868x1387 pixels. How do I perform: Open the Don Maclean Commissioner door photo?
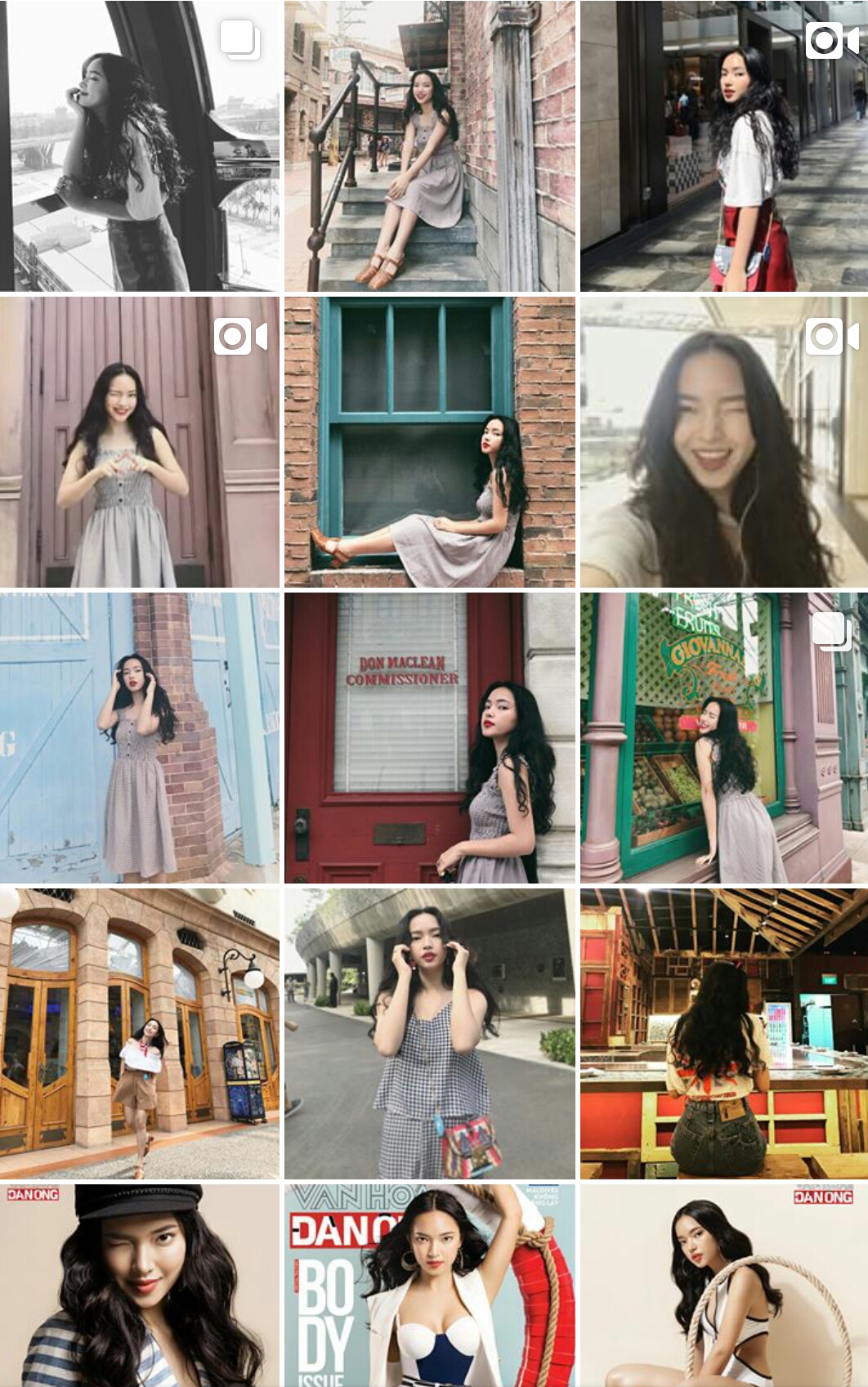point(429,737)
